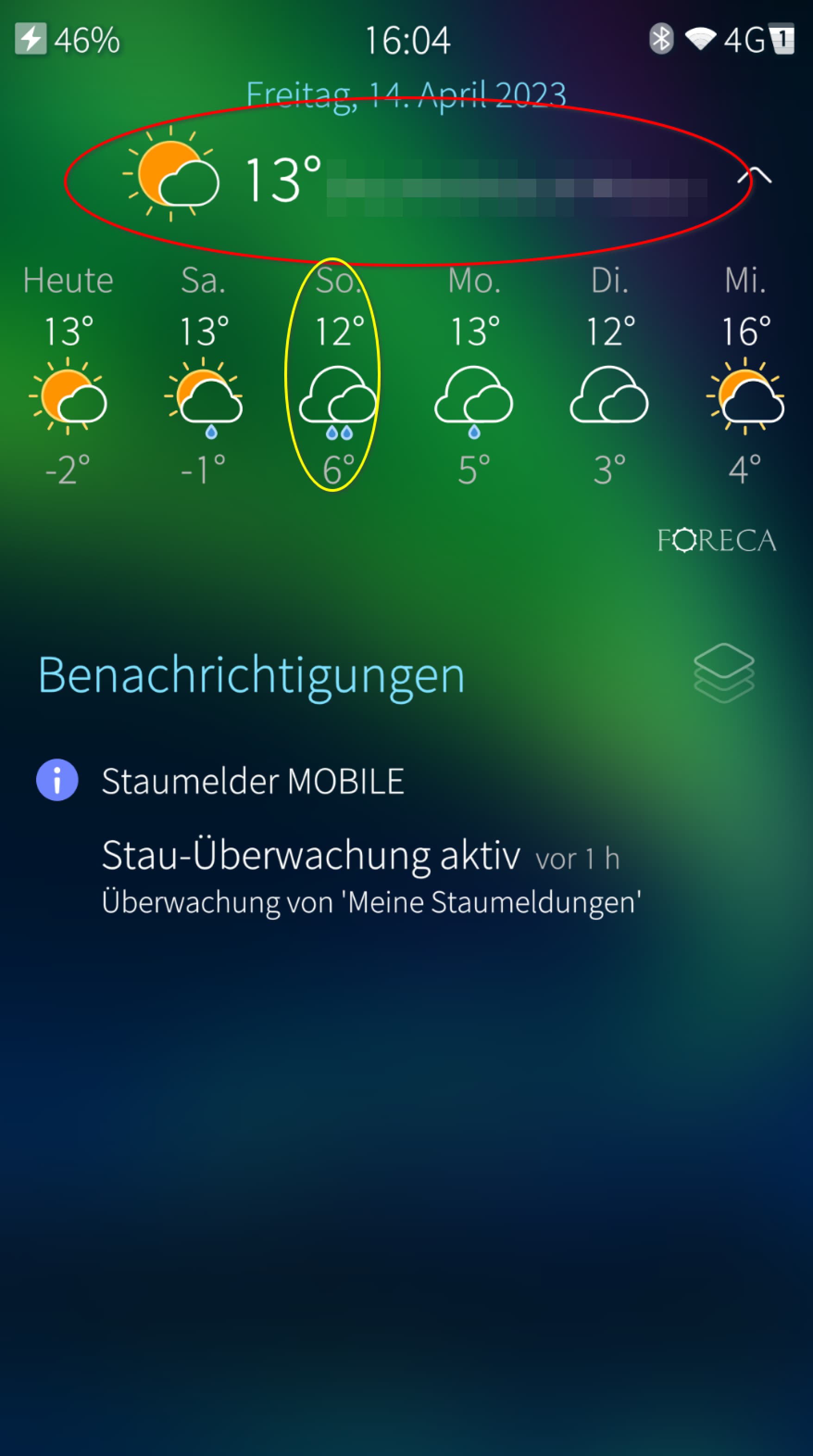
Task: Tap the Bluetooth status bar icon
Action: click(662, 36)
